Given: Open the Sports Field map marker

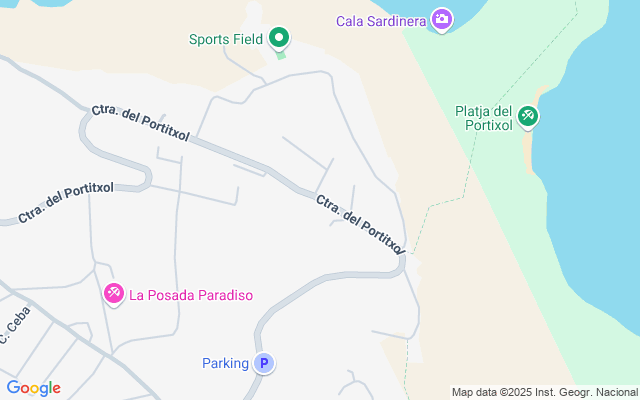Looking at the screenshot, I should click(280, 39).
